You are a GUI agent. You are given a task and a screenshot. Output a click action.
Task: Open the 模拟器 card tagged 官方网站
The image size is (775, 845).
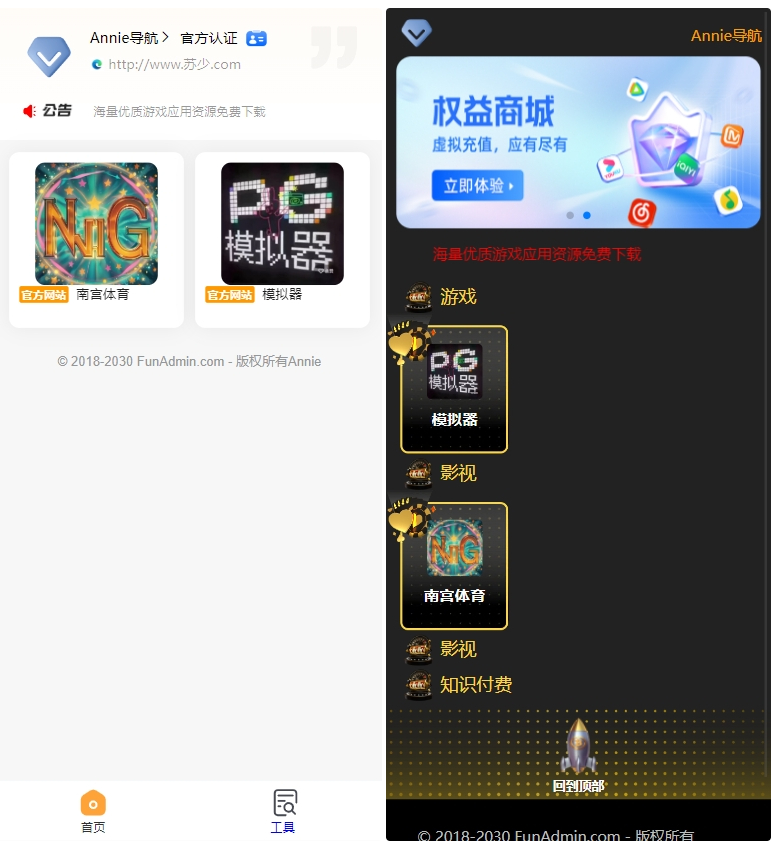point(282,239)
